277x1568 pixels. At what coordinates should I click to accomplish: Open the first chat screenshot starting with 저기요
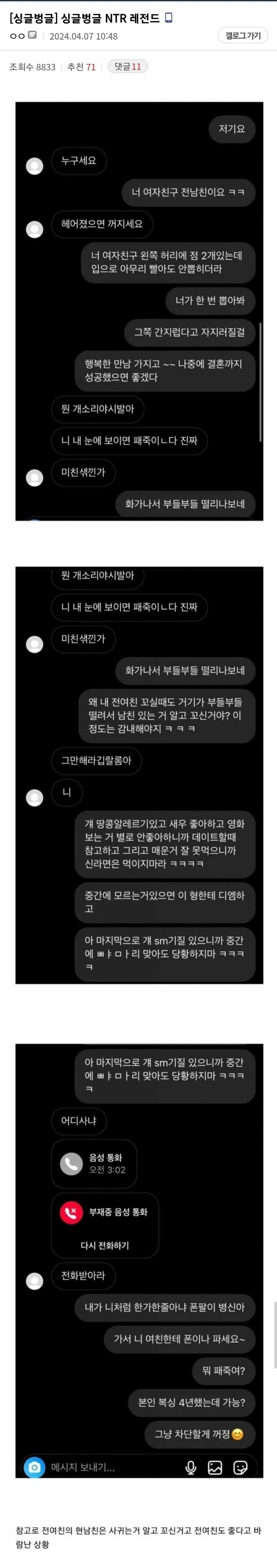point(139,311)
